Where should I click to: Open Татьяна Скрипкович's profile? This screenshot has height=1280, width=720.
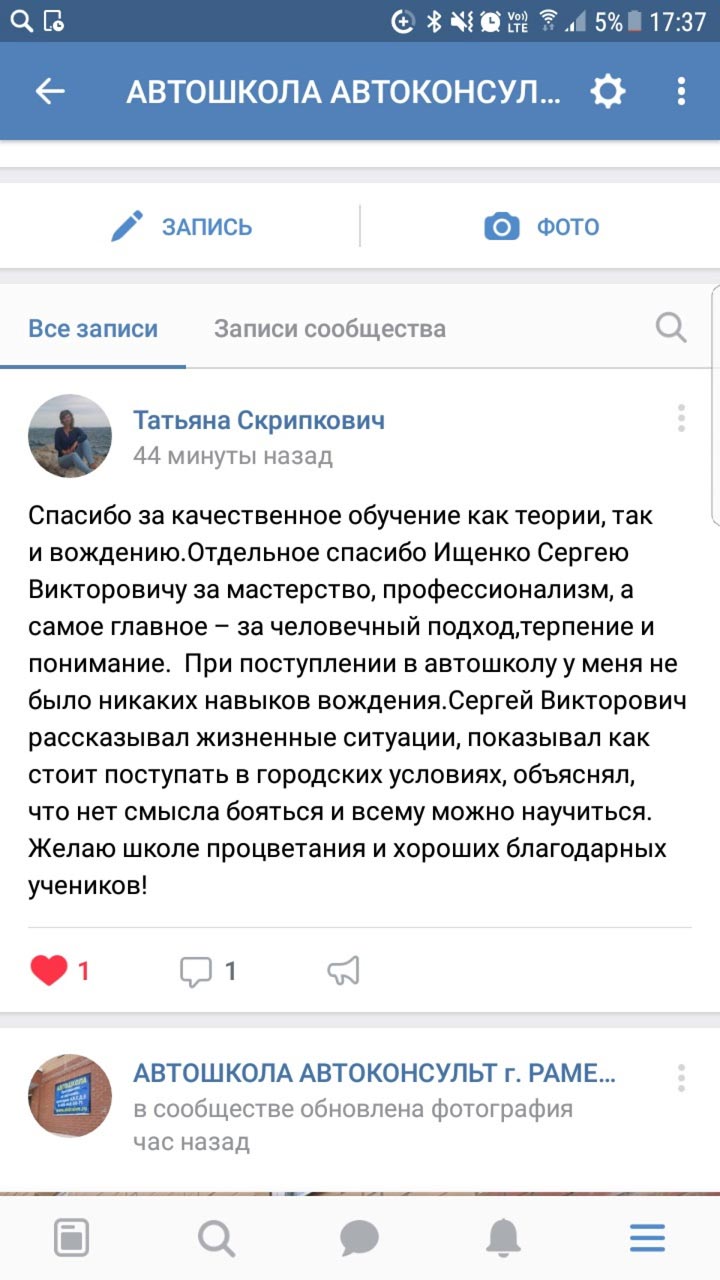(x=259, y=421)
